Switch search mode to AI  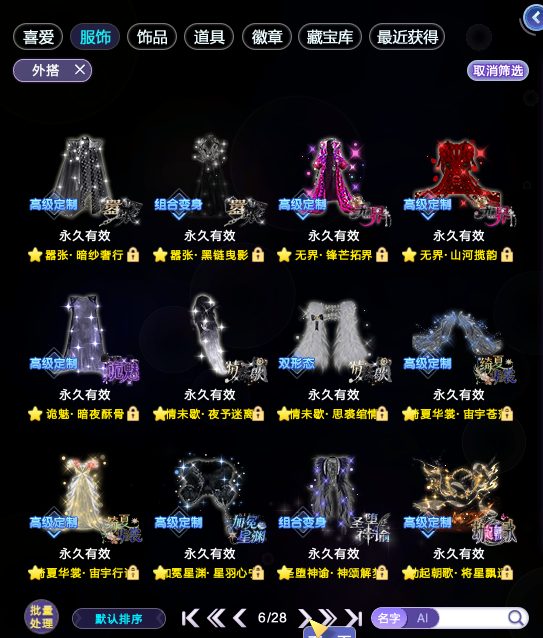click(x=422, y=618)
